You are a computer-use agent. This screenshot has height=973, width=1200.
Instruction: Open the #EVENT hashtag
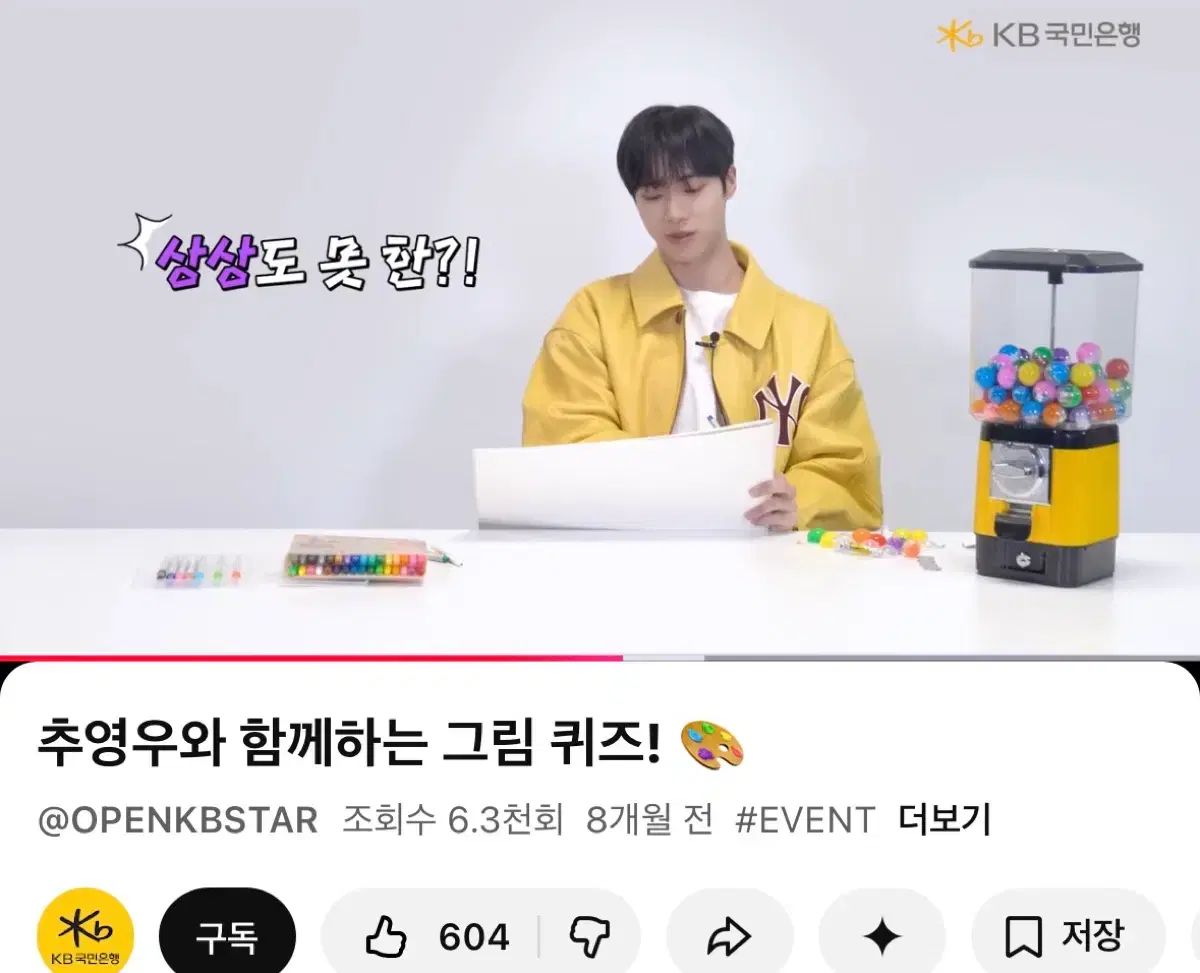pyautogui.click(x=804, y=820)
